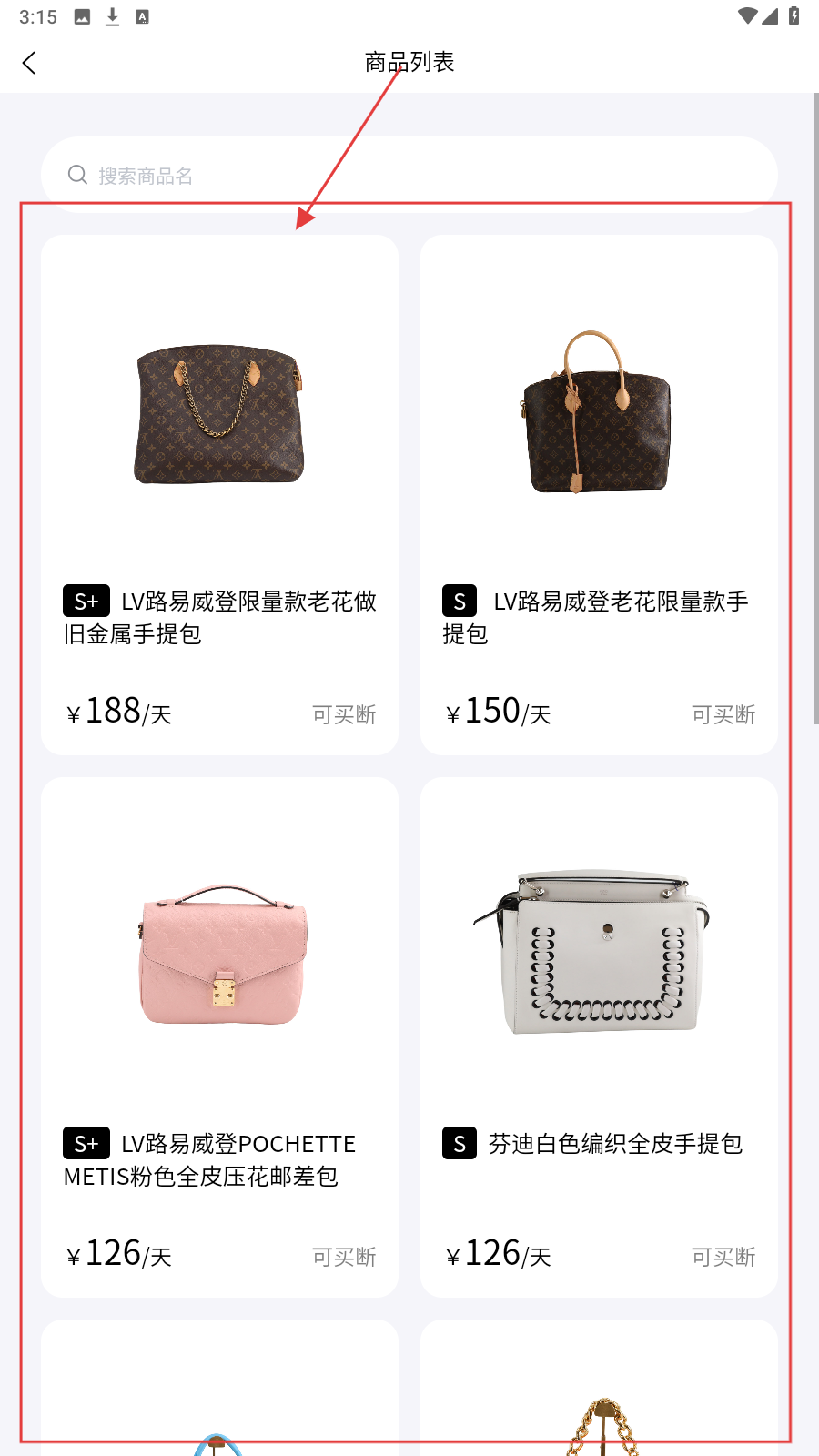
Task: View the LV POCHETTE METIS粉色邮差包
Action: [x=219, y=1037]
